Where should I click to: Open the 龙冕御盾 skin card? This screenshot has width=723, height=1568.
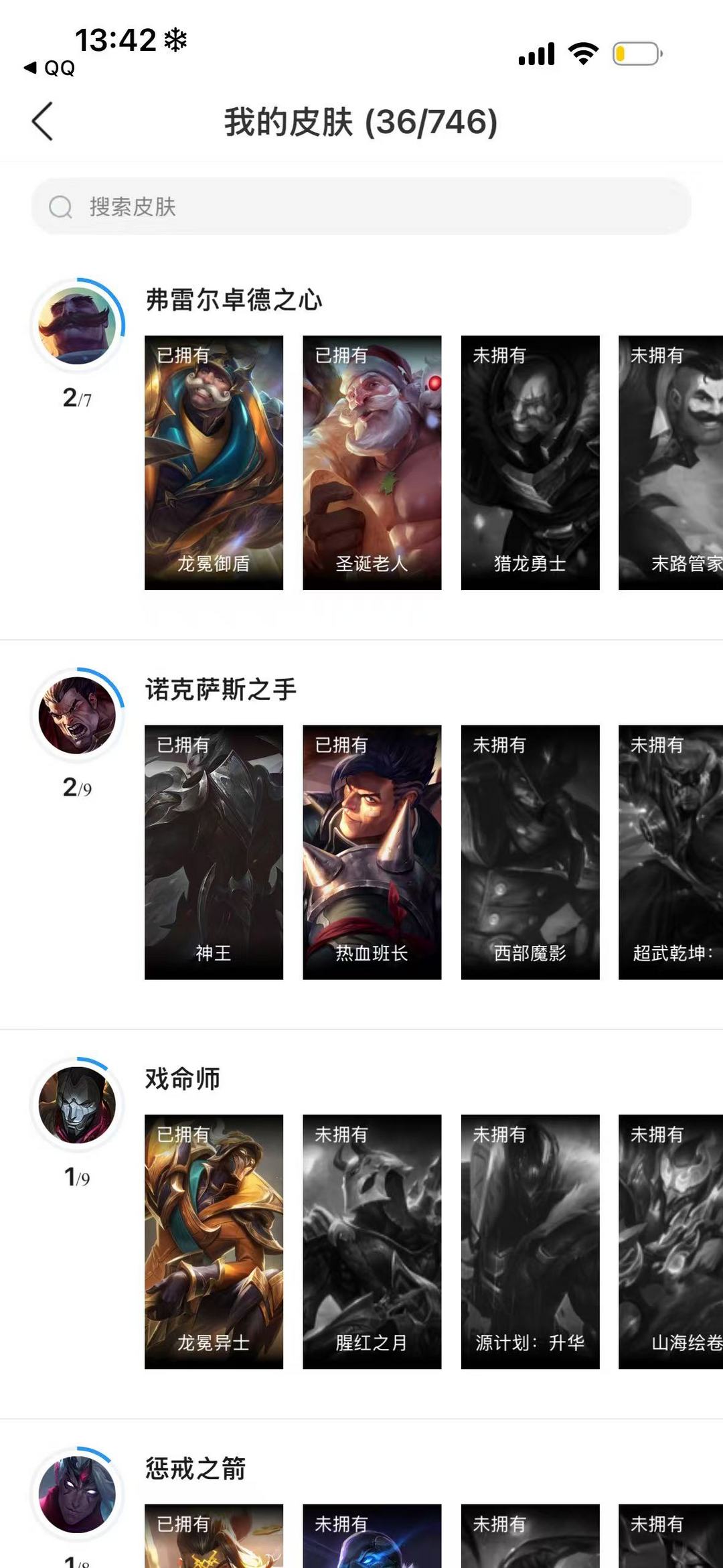click(x=214, y=462)
